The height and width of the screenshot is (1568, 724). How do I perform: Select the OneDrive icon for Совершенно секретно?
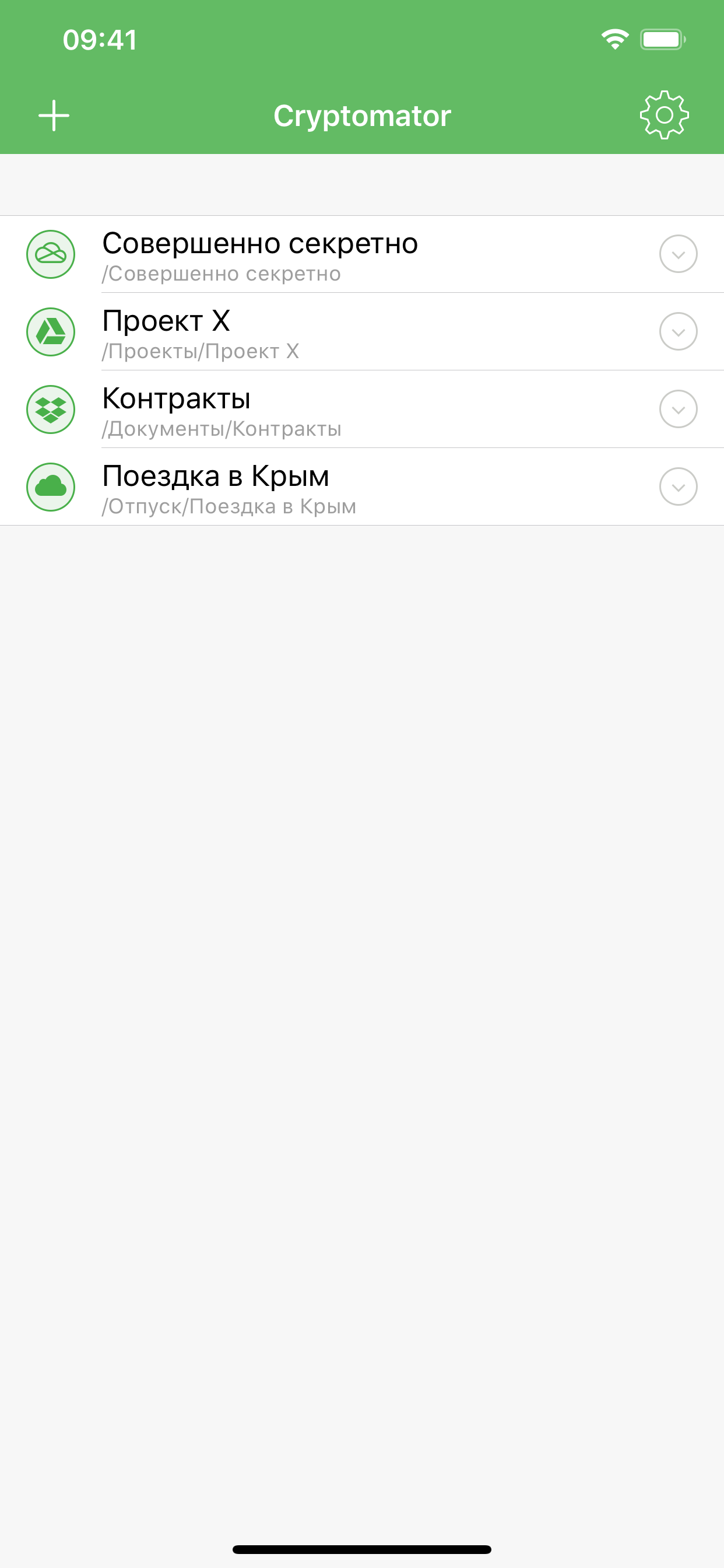[51, 254]
